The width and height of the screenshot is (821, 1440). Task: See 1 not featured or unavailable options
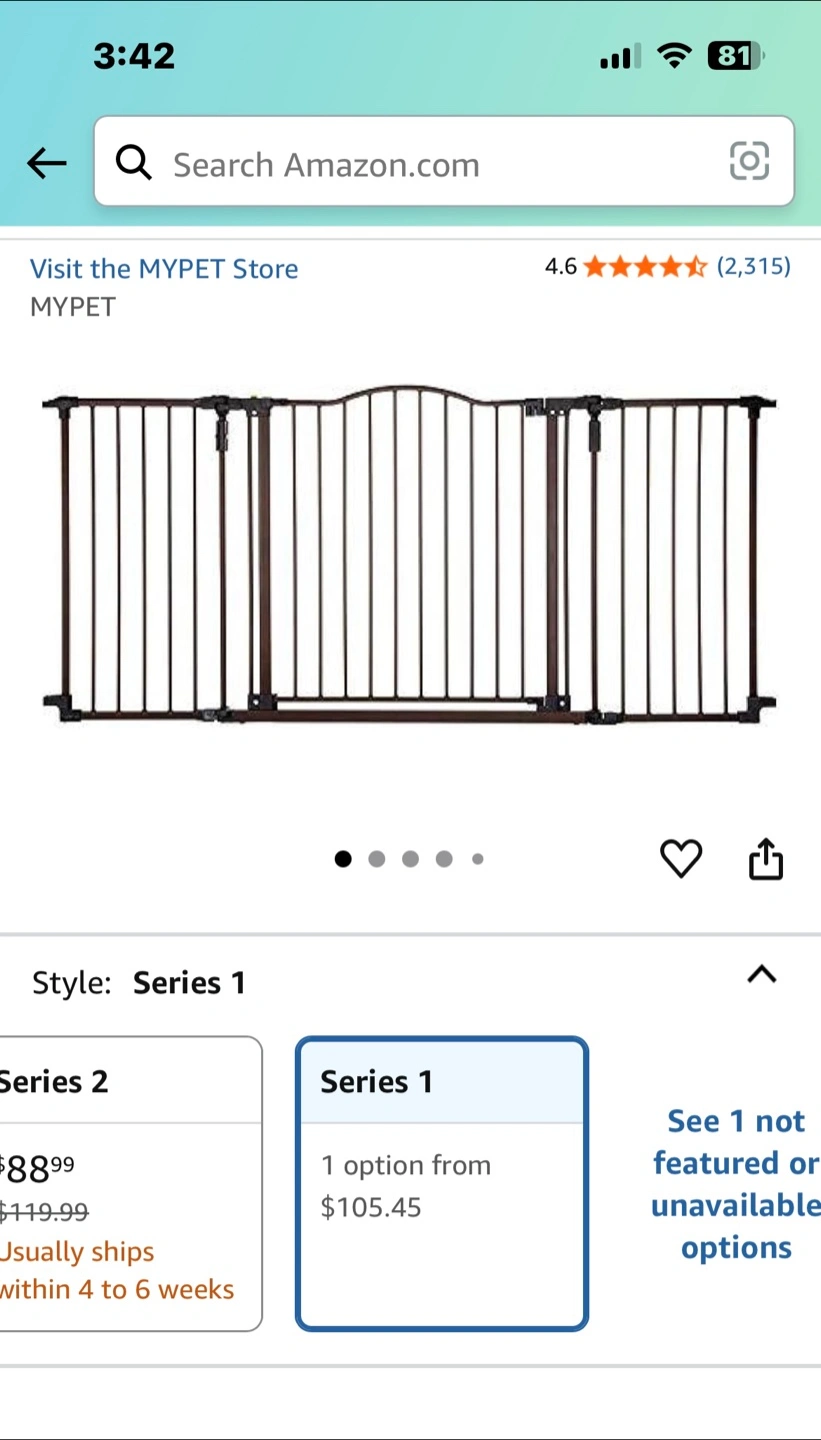[736, 1184]
